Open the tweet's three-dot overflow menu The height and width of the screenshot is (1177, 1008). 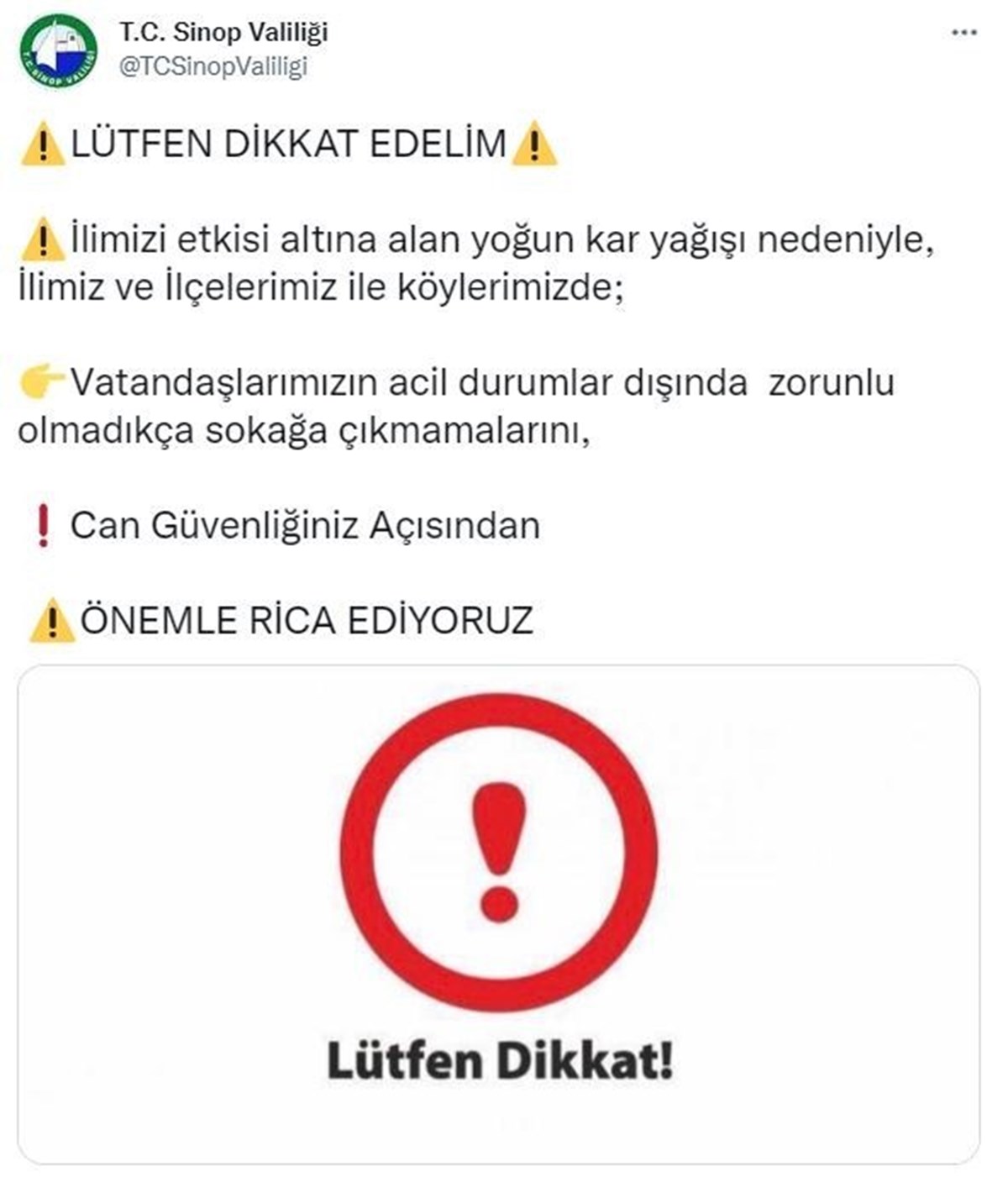coord(964,34)
